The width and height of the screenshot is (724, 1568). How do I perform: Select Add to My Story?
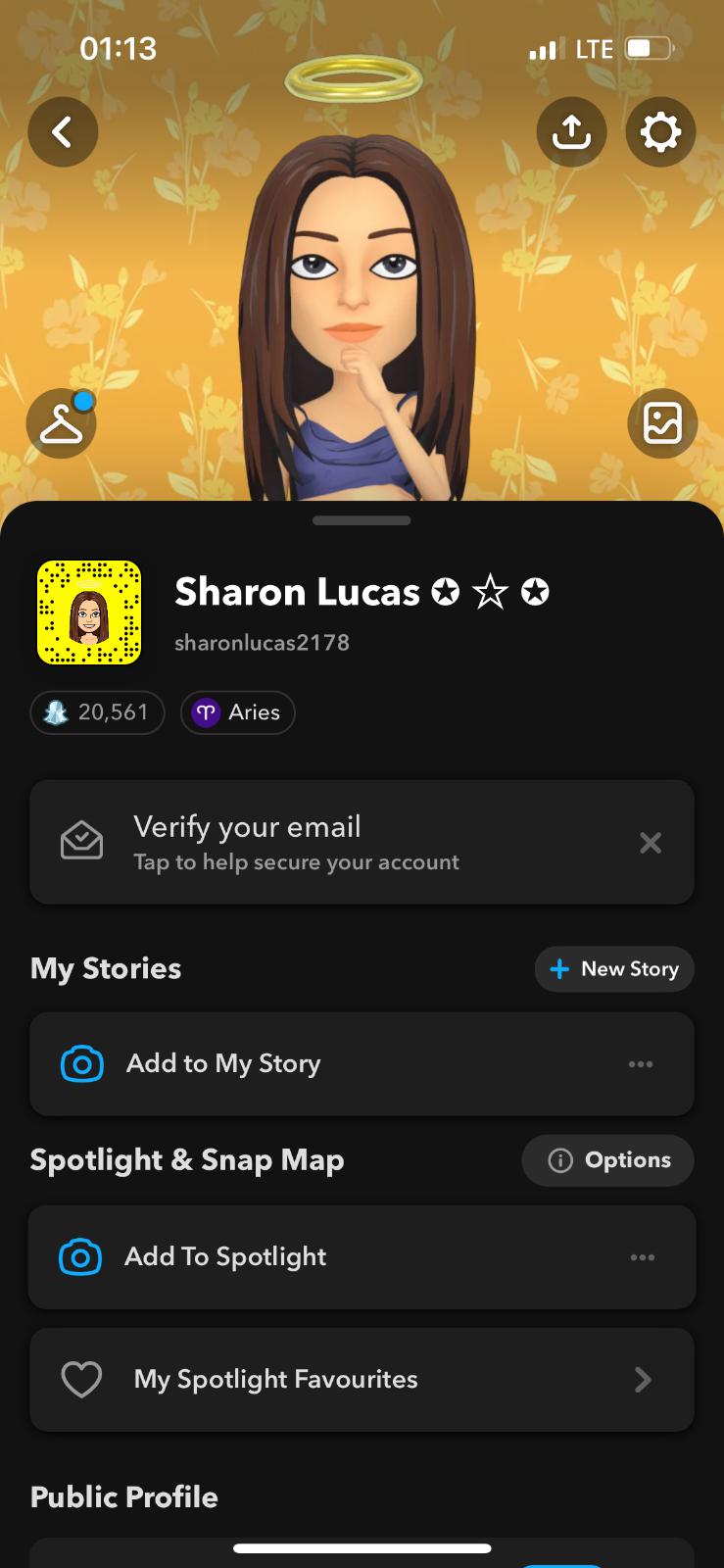click(294, 1064)
